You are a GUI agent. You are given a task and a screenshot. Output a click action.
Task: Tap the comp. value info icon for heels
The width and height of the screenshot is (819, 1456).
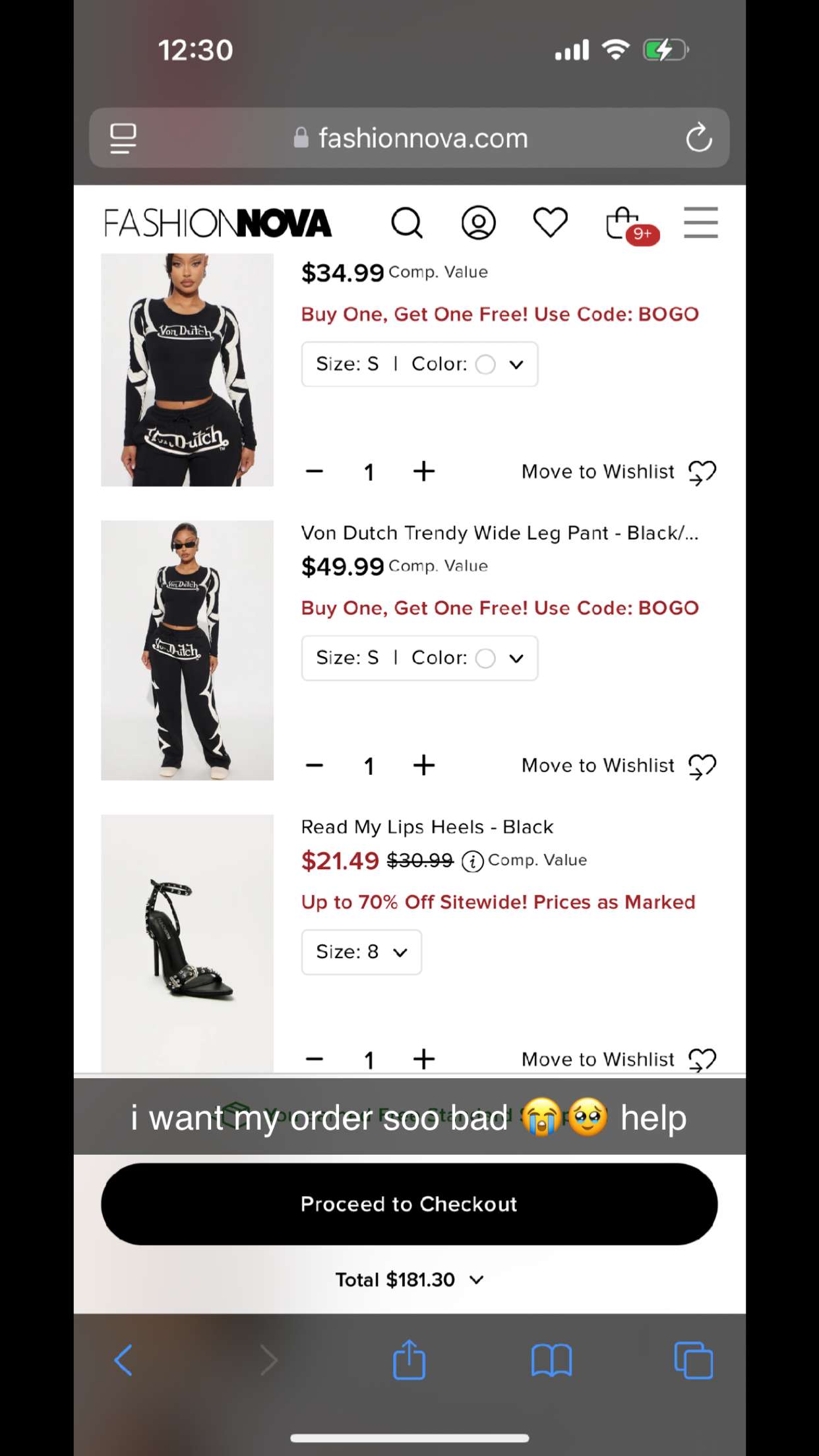point(472,861)
